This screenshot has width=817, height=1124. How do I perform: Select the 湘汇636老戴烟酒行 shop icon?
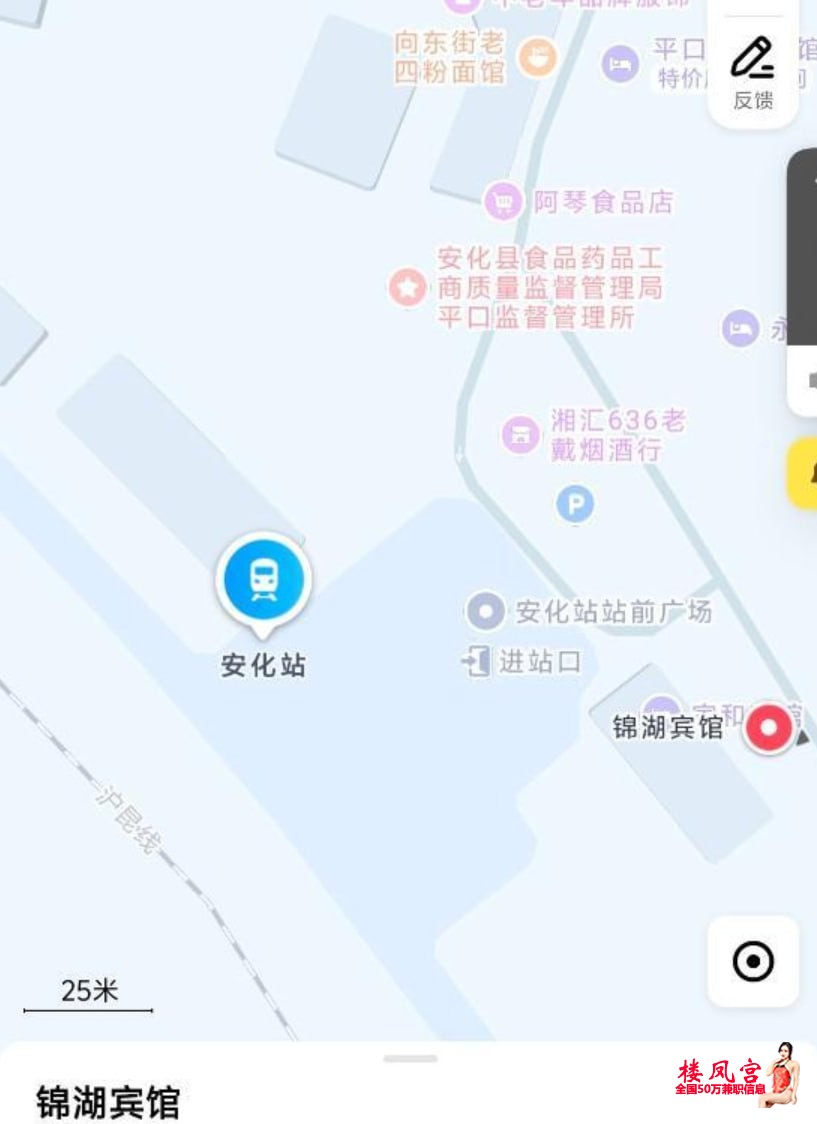[x=520, y=434]
